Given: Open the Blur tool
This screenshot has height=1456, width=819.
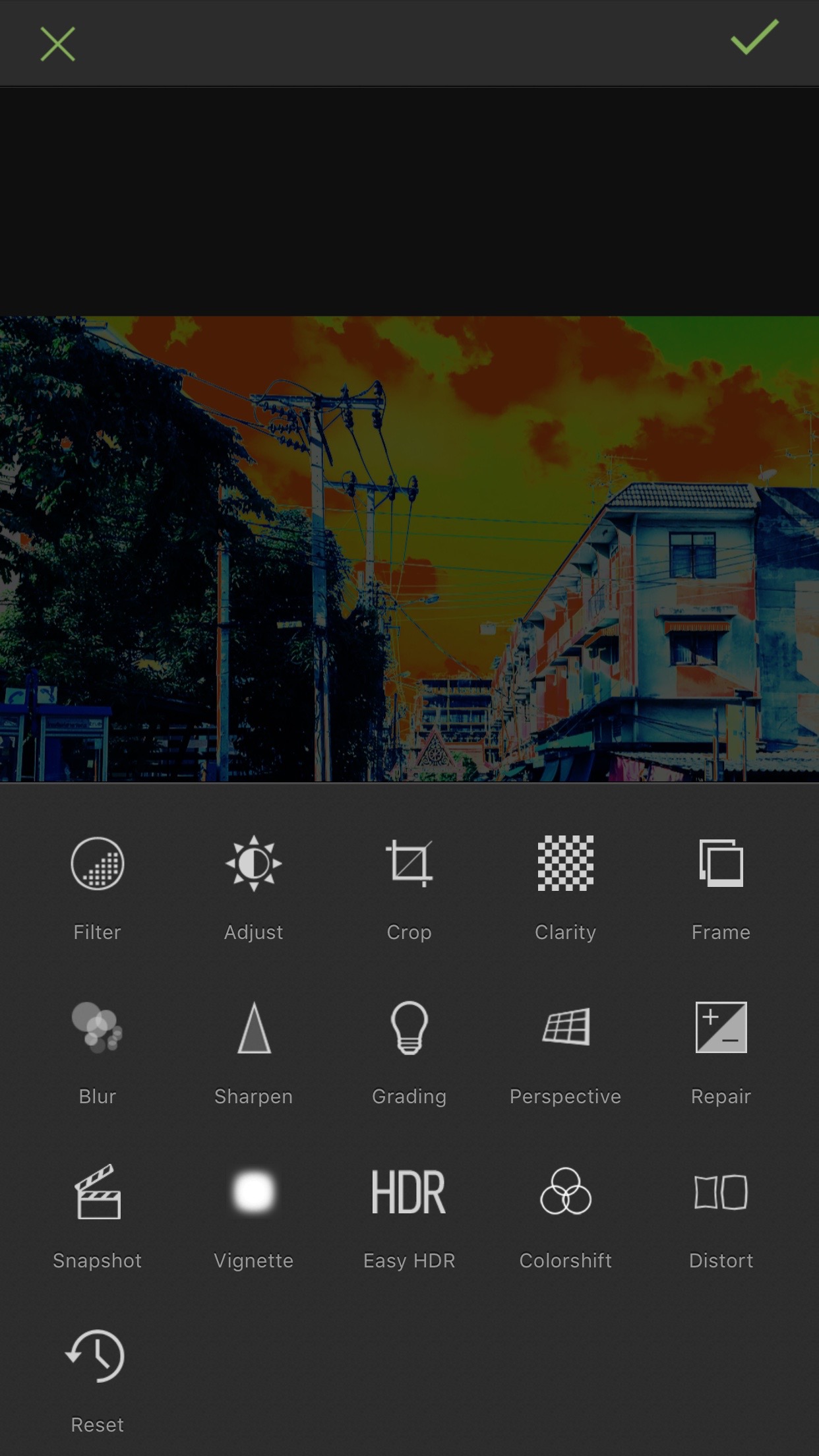Looking at the screenshot, I should pyautogui.click(x=98, y=1027).
